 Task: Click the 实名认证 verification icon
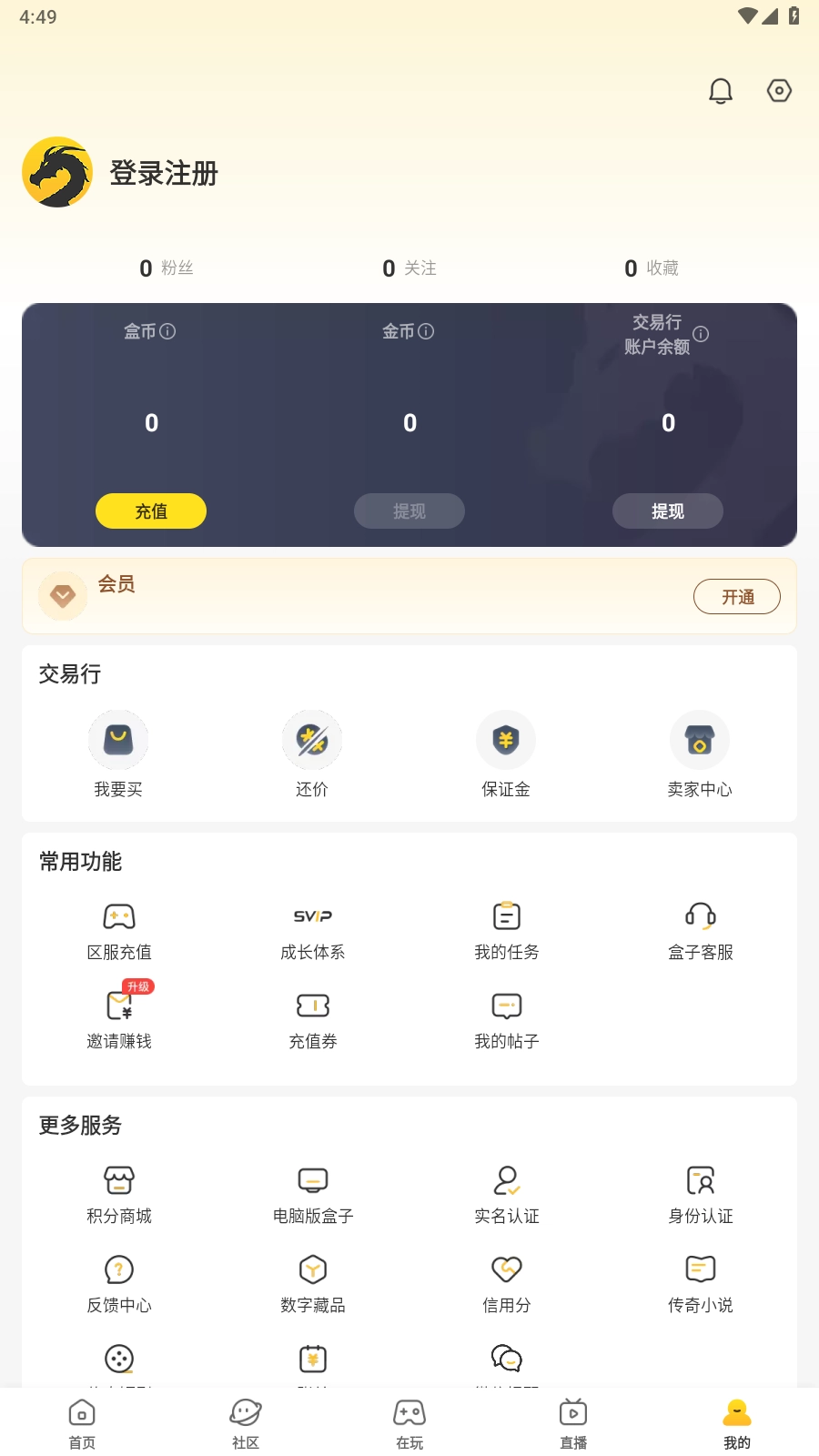click(x=506, y=1180)
